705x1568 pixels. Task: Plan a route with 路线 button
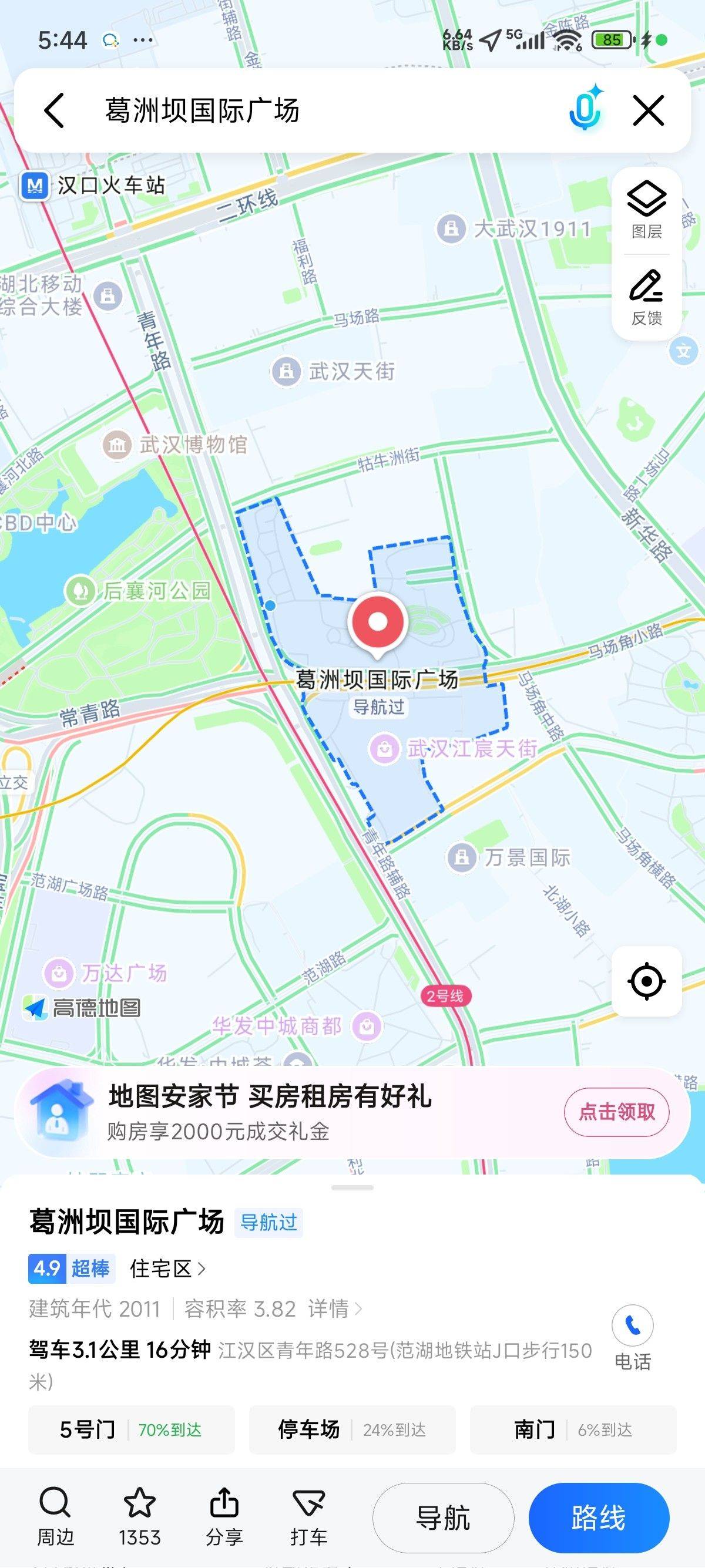coord(599,1518)
